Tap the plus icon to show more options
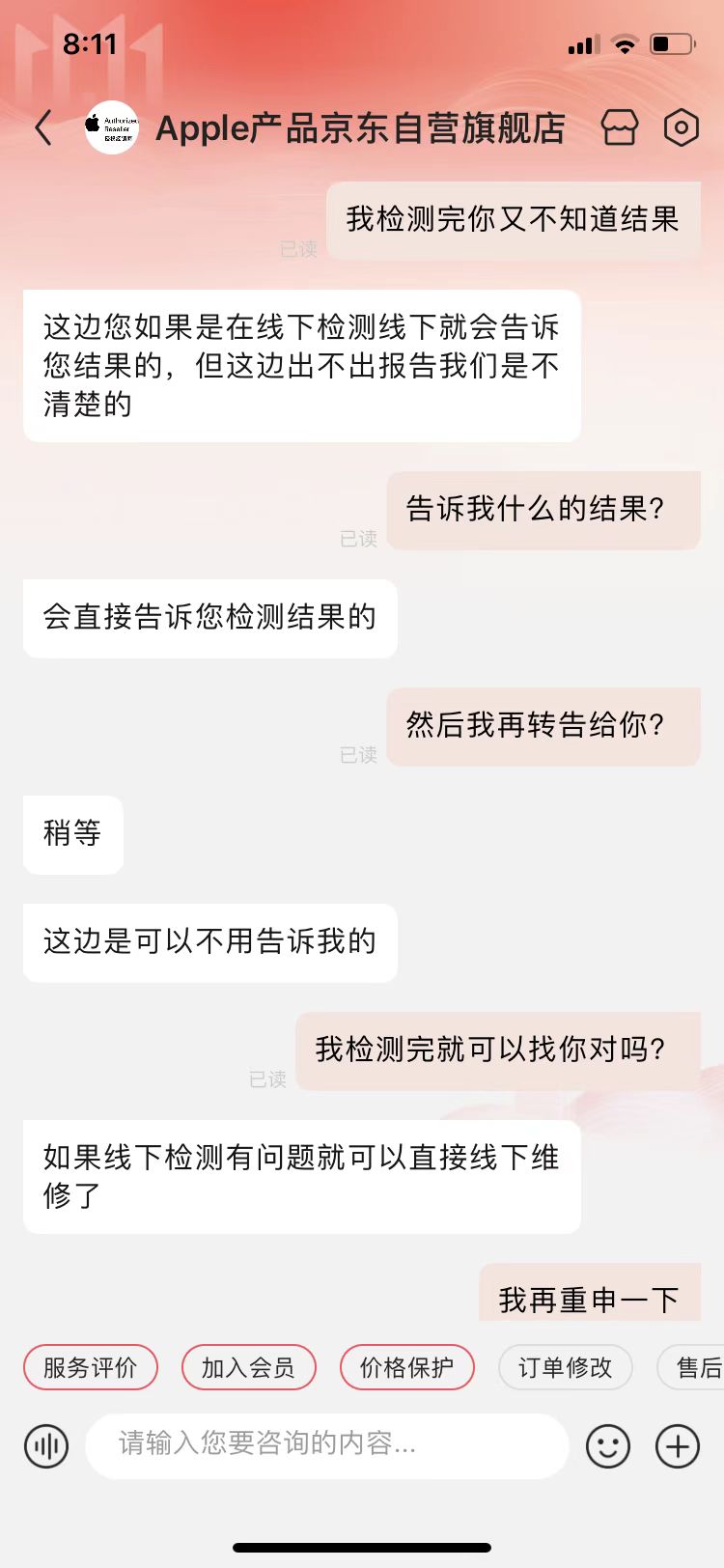The width and height of the screenshot is (724, 1568). [x=676, y=1446]
